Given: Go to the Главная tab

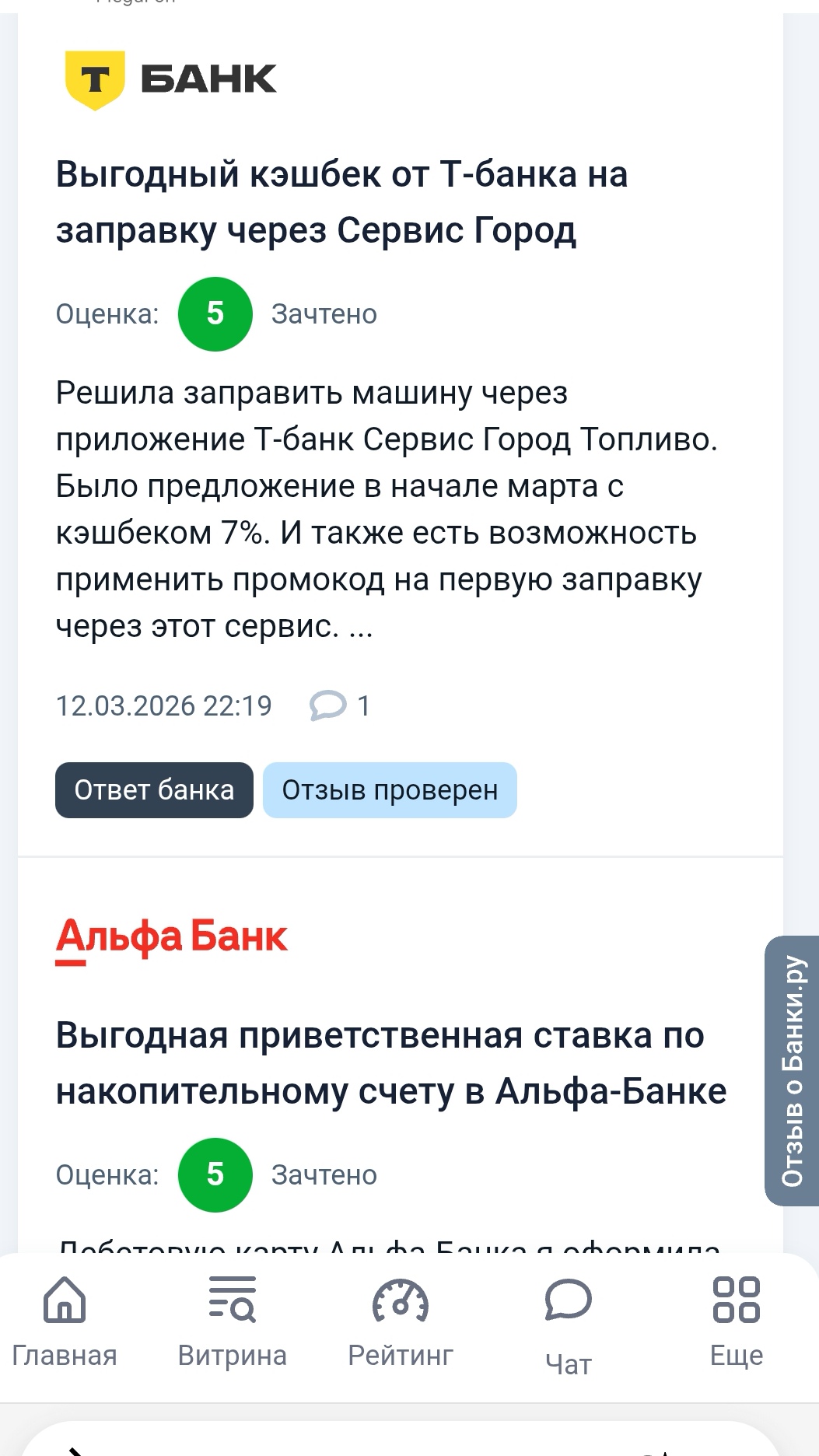Looking at the screenshot, I should 65,1323.
